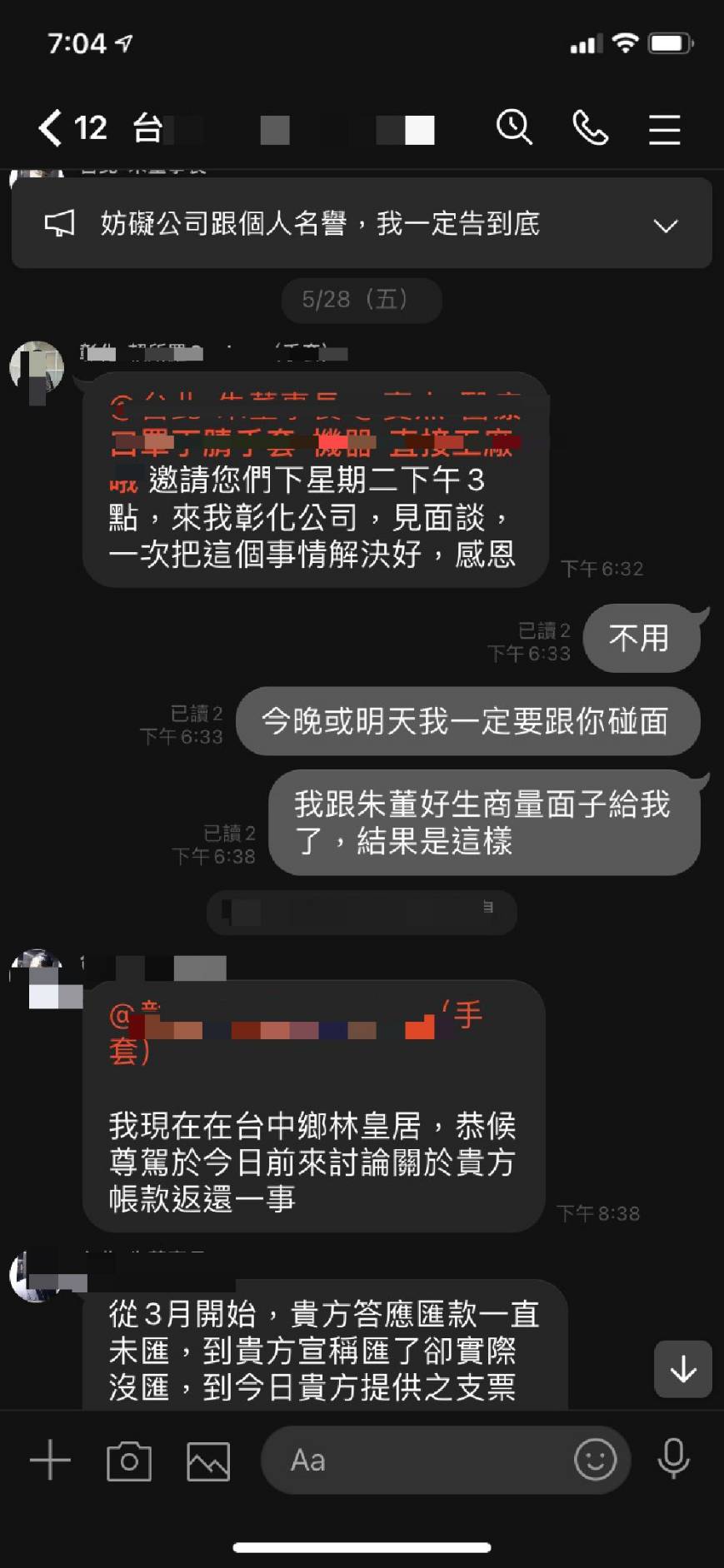This screenshot has height=1568, width=724.
Task: Start a voice call
Action: click(x=590, y=128)
